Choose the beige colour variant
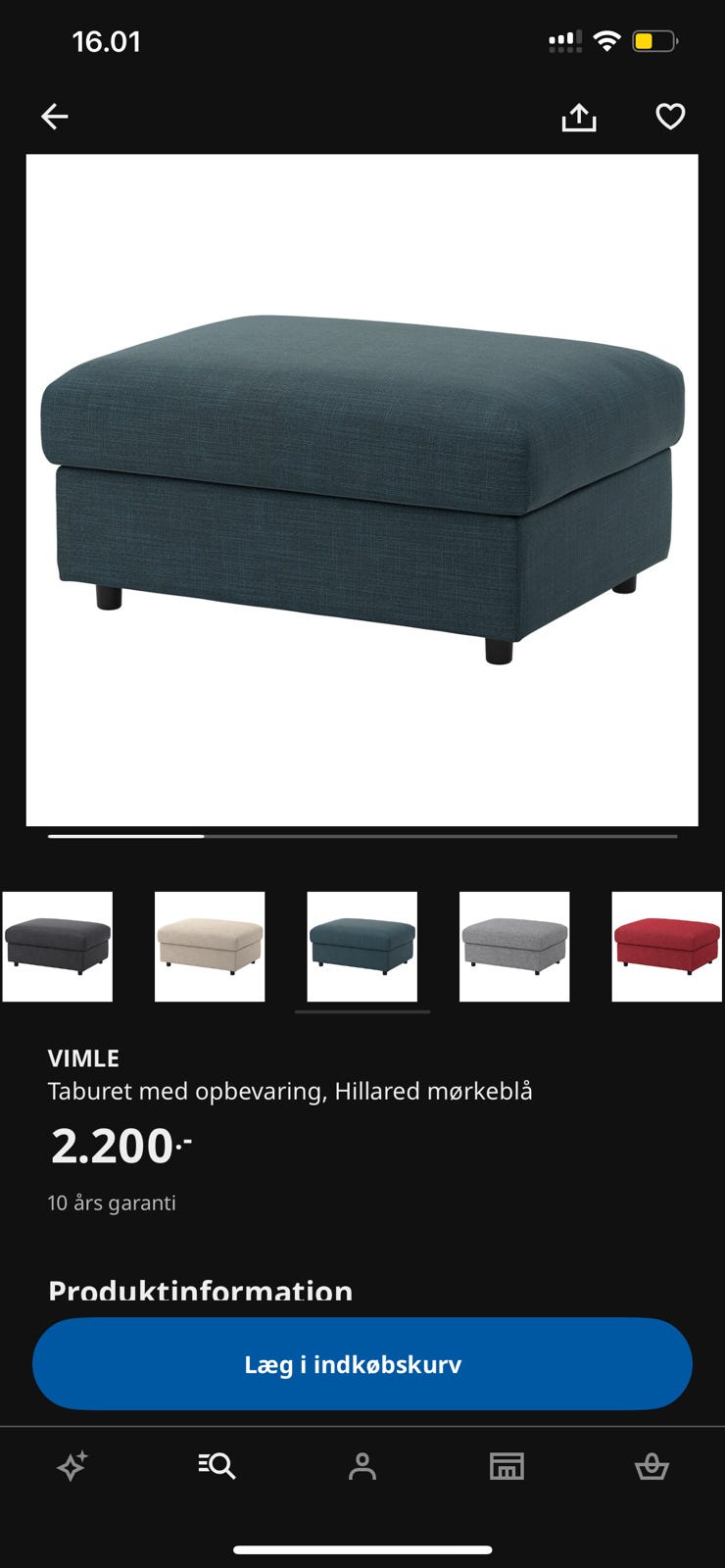Image resolution: width=725 pixels, height=1568 pixels. tap(210, 946)
